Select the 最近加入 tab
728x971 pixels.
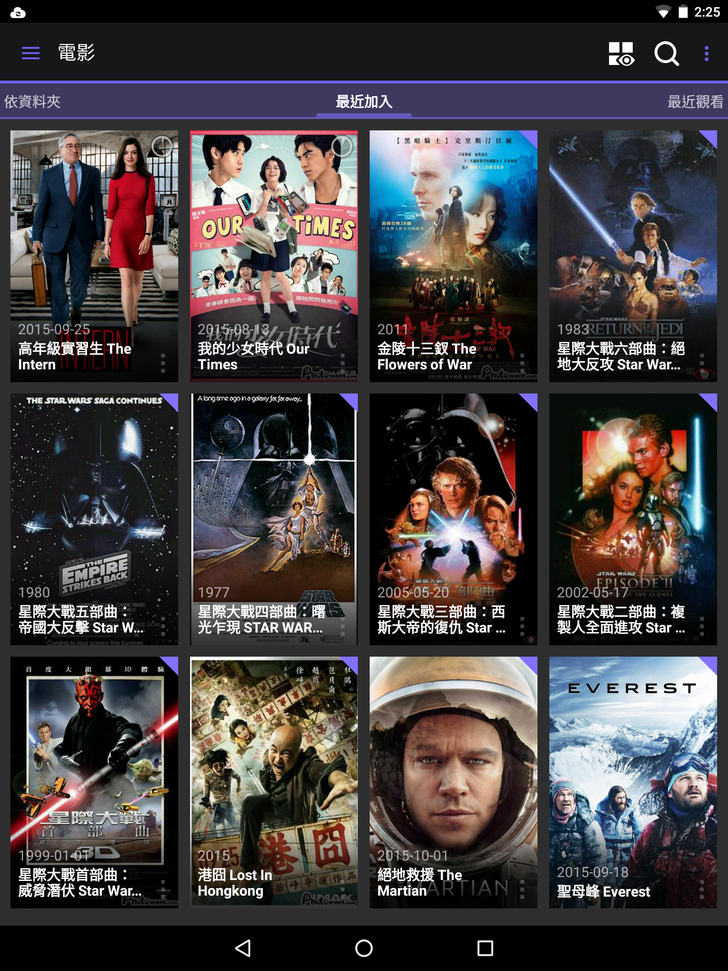(364, 102)
